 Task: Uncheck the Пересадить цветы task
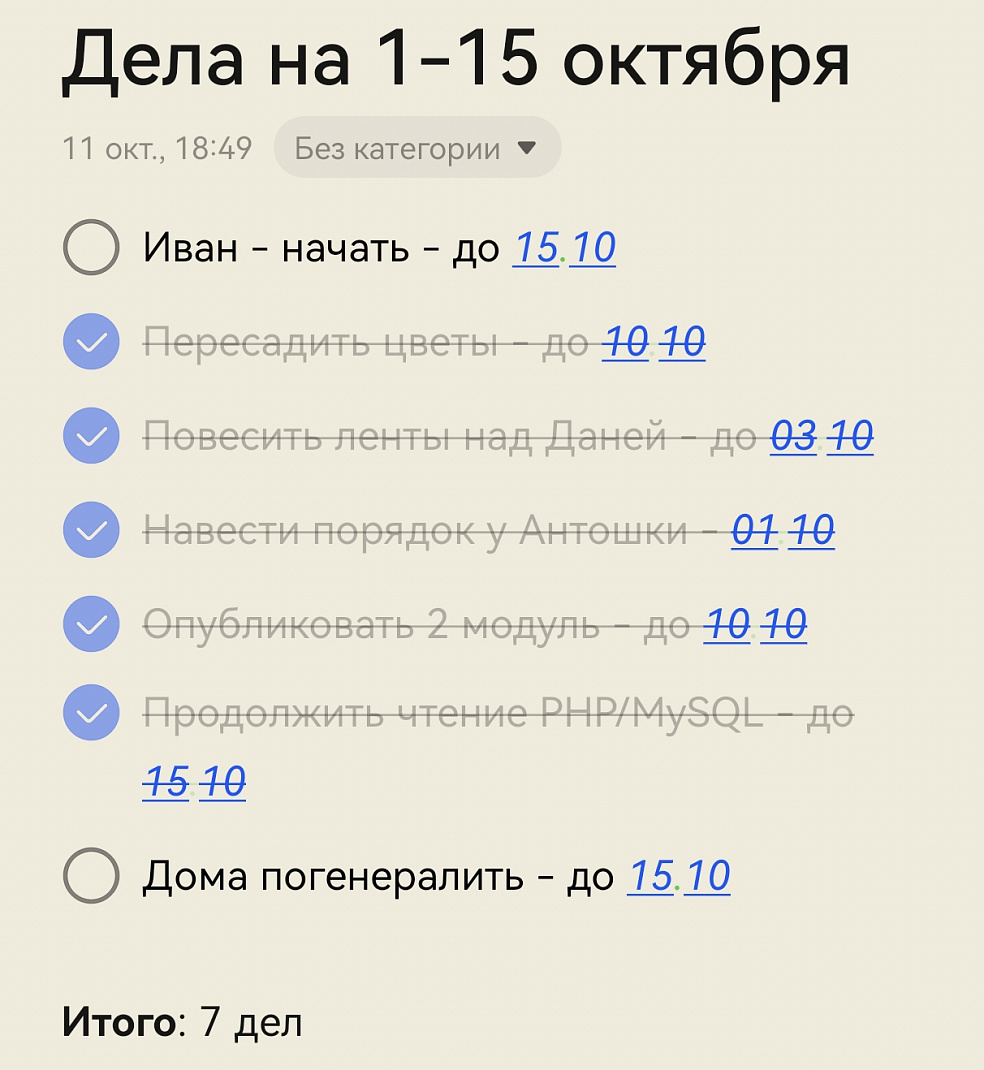pyautogui.click(x=91, y=342)
